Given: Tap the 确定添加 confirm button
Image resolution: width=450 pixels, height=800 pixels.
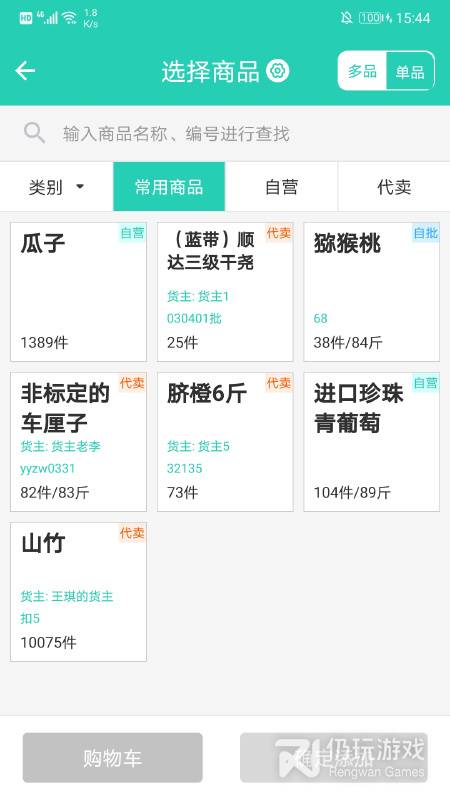Looking at the screenshot, I should click(x=334, y=758).
